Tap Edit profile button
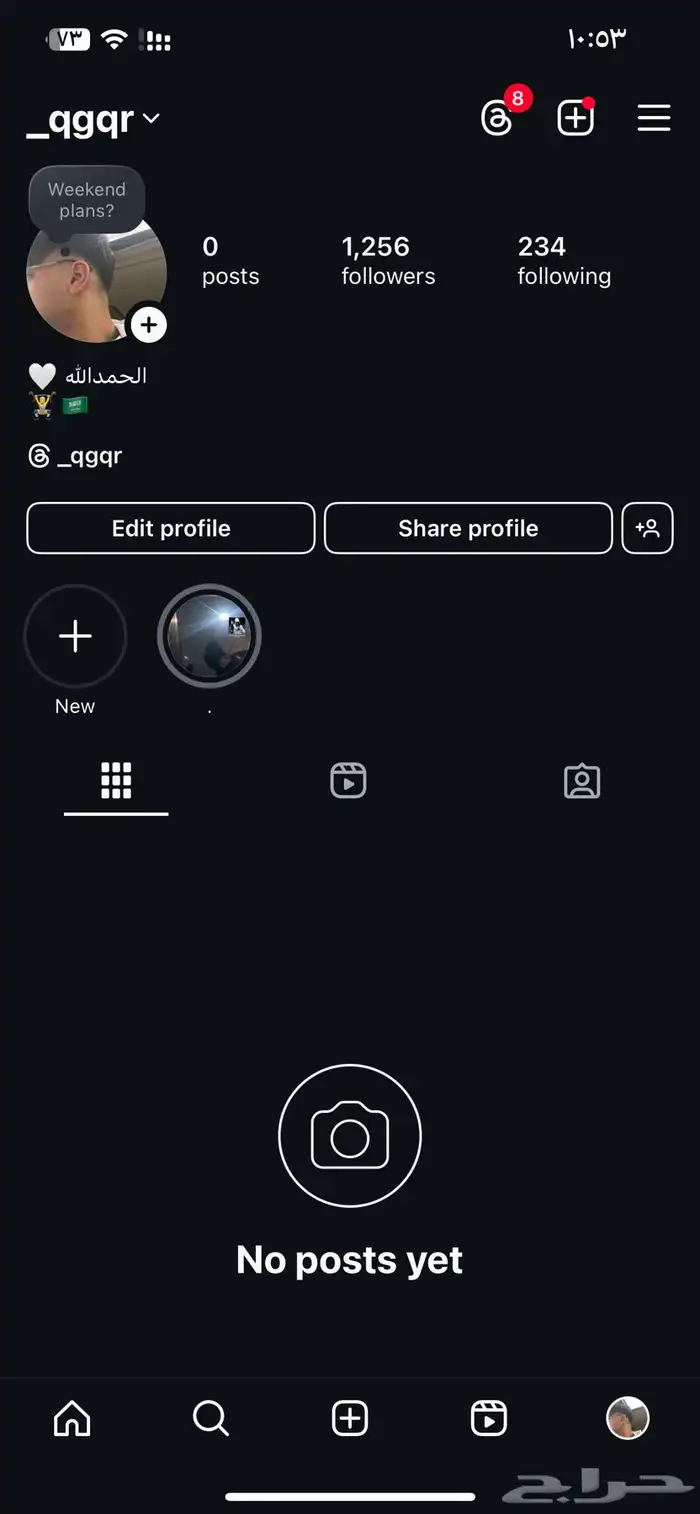Image resolution: width=700 pixels, height=1514 pixels. pos(171,528)
